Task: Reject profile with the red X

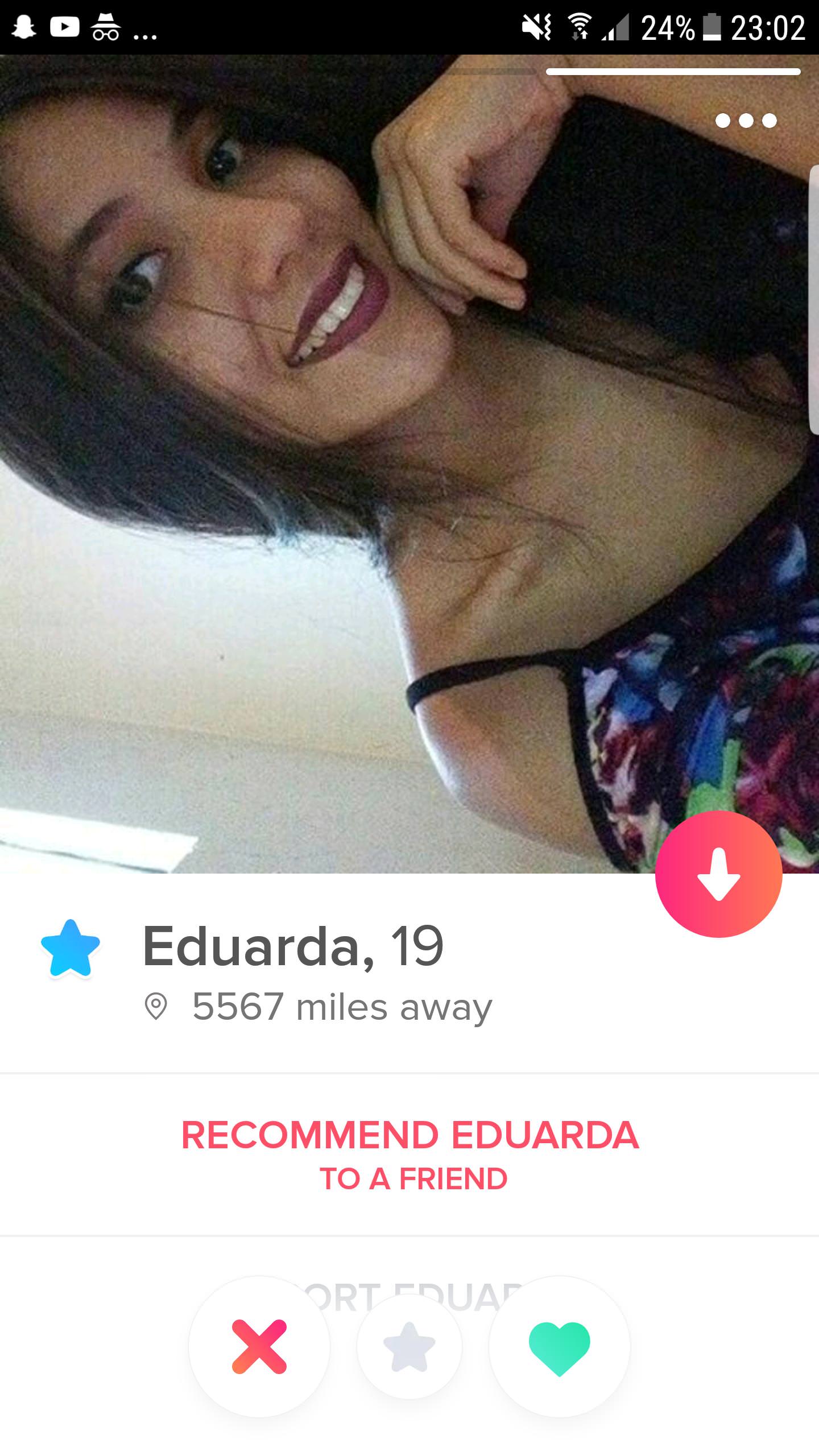Action: (259, 1347)
